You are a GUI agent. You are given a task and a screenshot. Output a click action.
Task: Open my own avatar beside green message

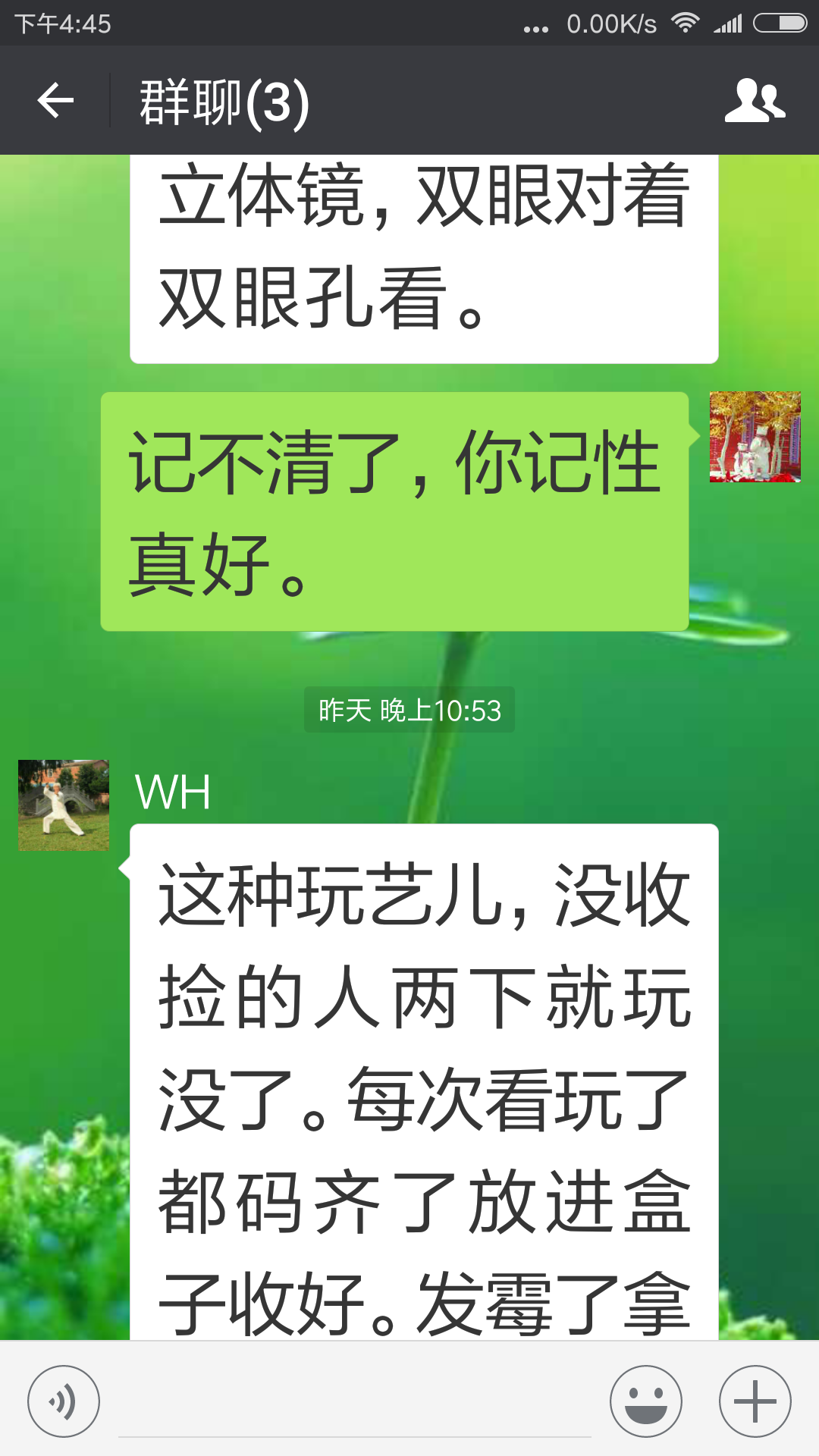tap(755, 437)
